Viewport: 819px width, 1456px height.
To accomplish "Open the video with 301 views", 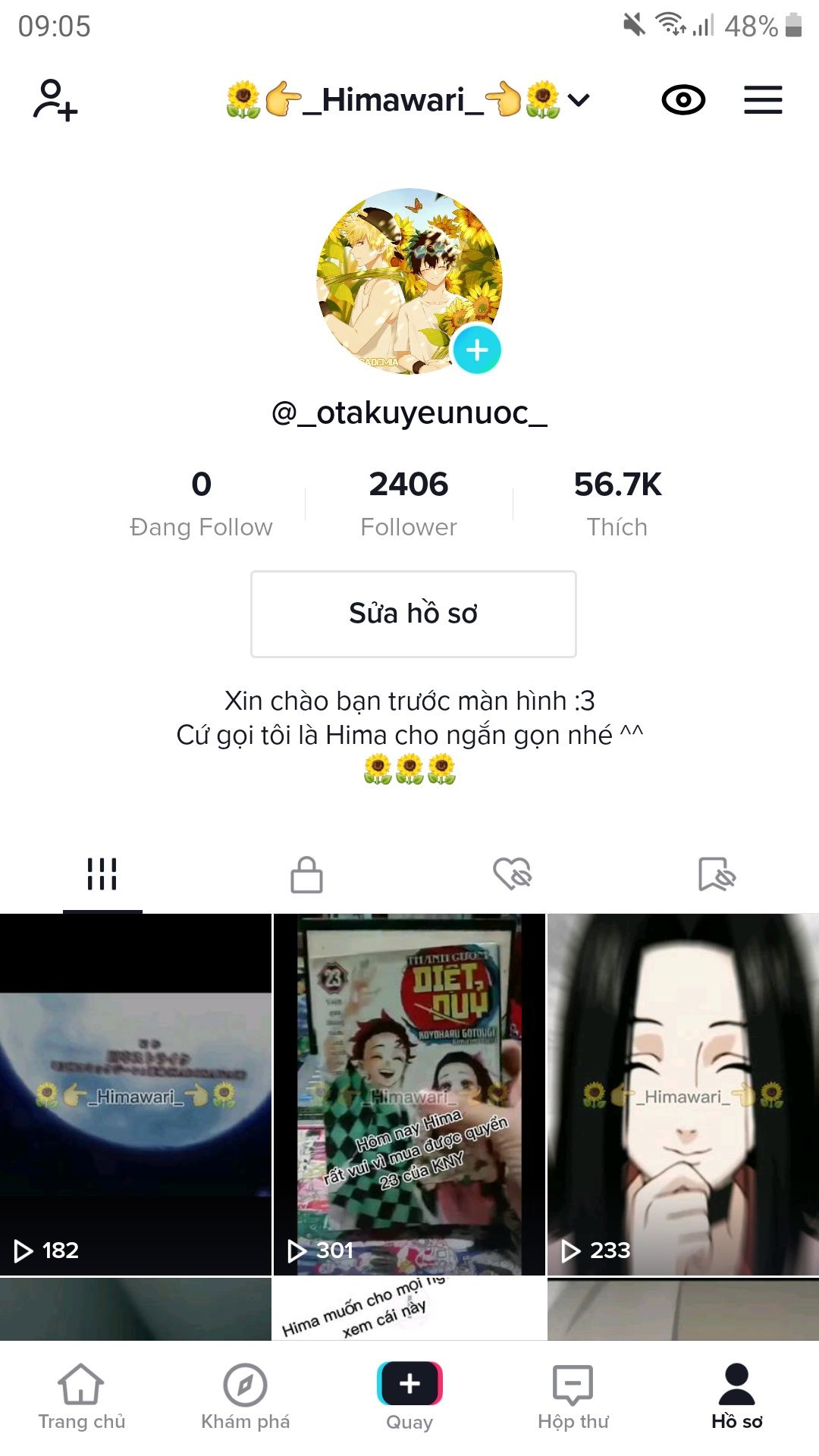I will [x=409, y=1094].
